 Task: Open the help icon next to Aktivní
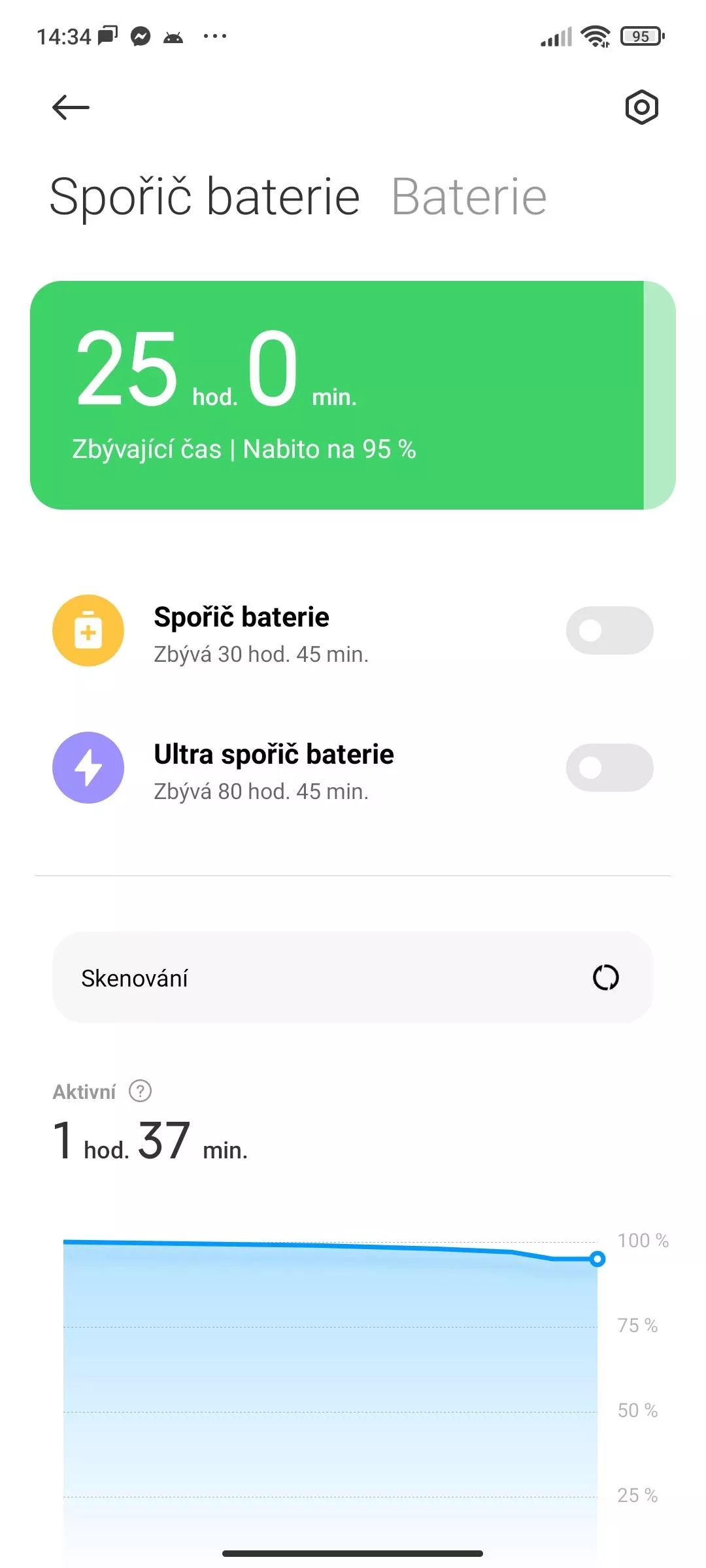pyautogui.click(x=140, y=1091)
